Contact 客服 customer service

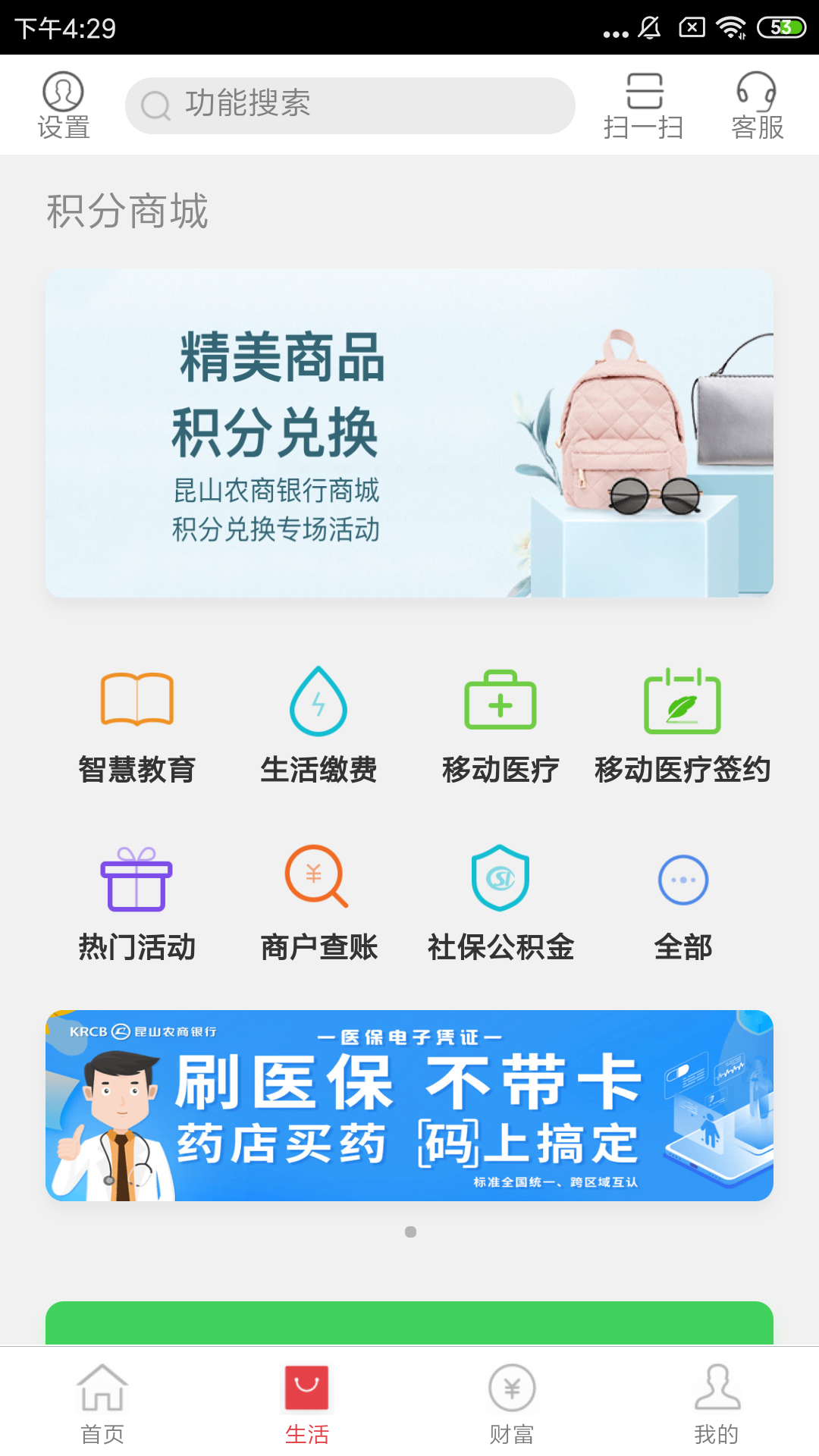(757, 105)
